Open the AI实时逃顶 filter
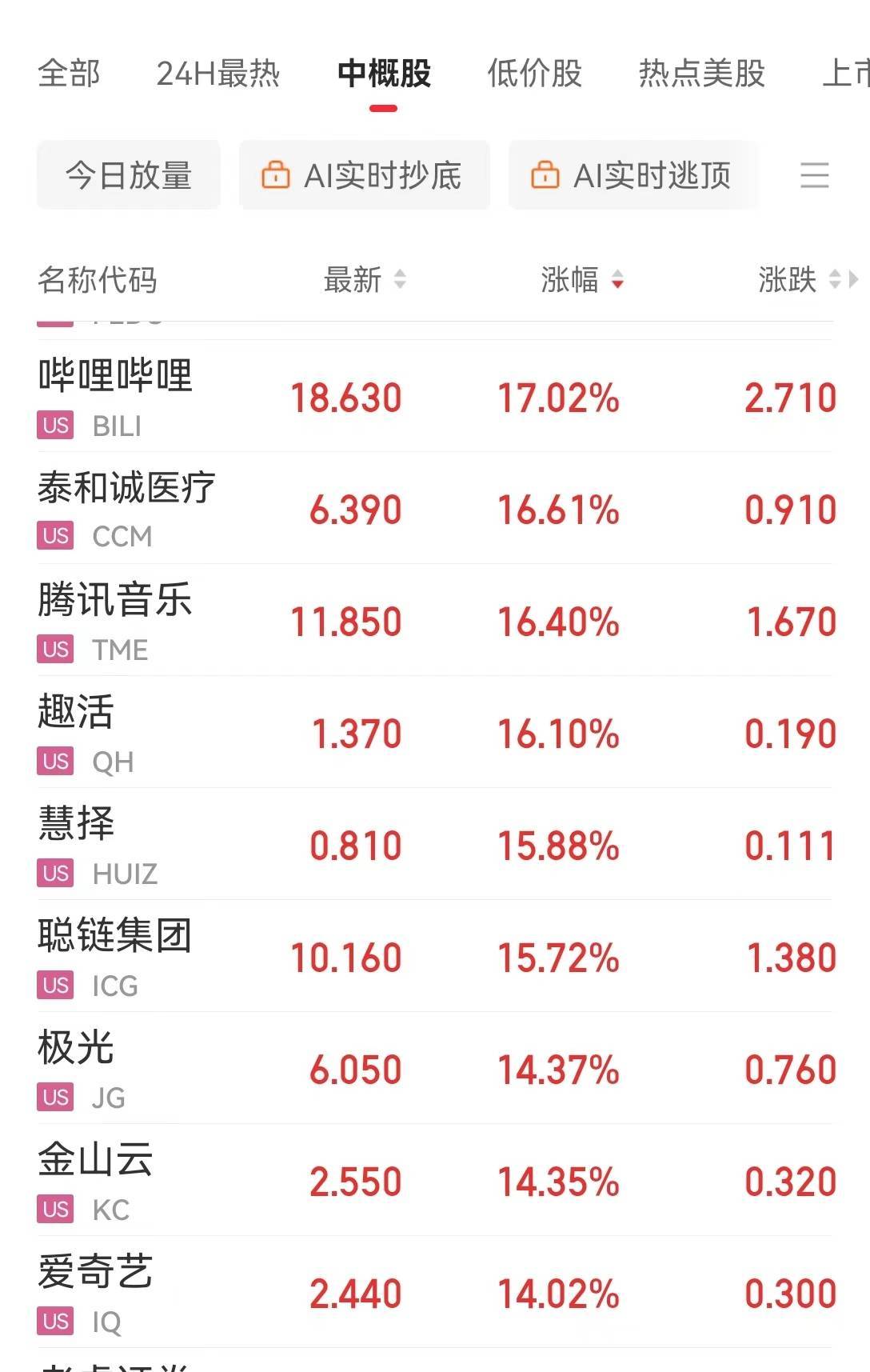 coord(633,175)
